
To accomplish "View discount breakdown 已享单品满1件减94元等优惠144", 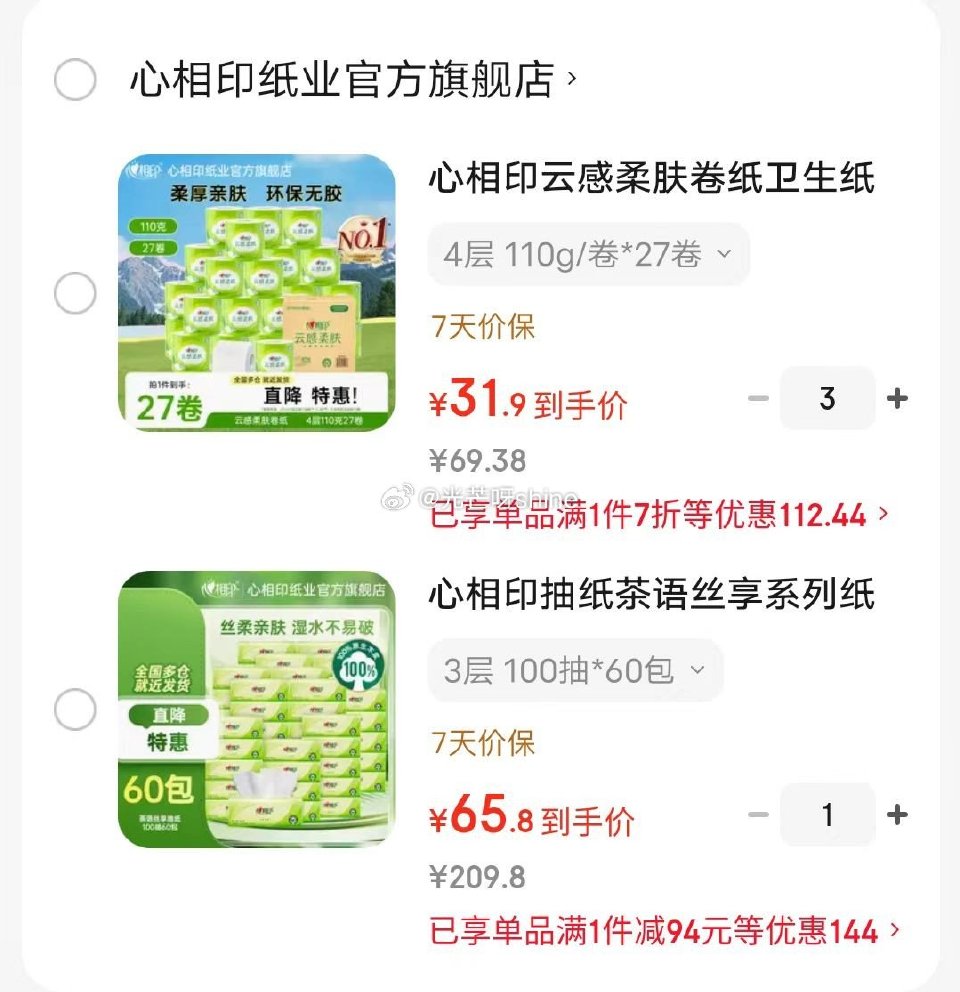I will [x=660, y=931].
